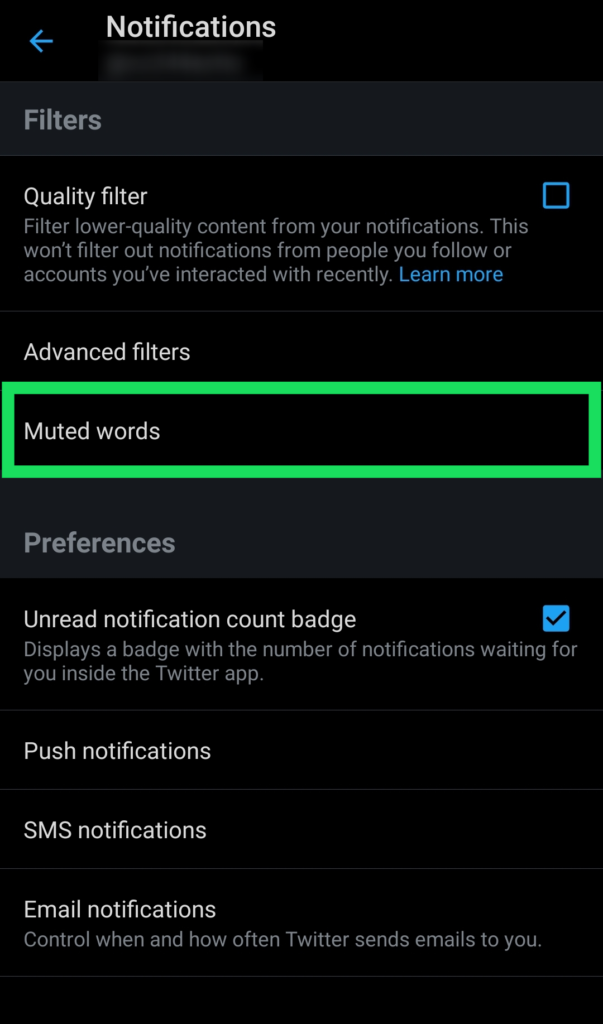Image resolution: width=603 pixels, height=1024 pixels.
Task: Open Muted words settings
Action: coord(92,432)
